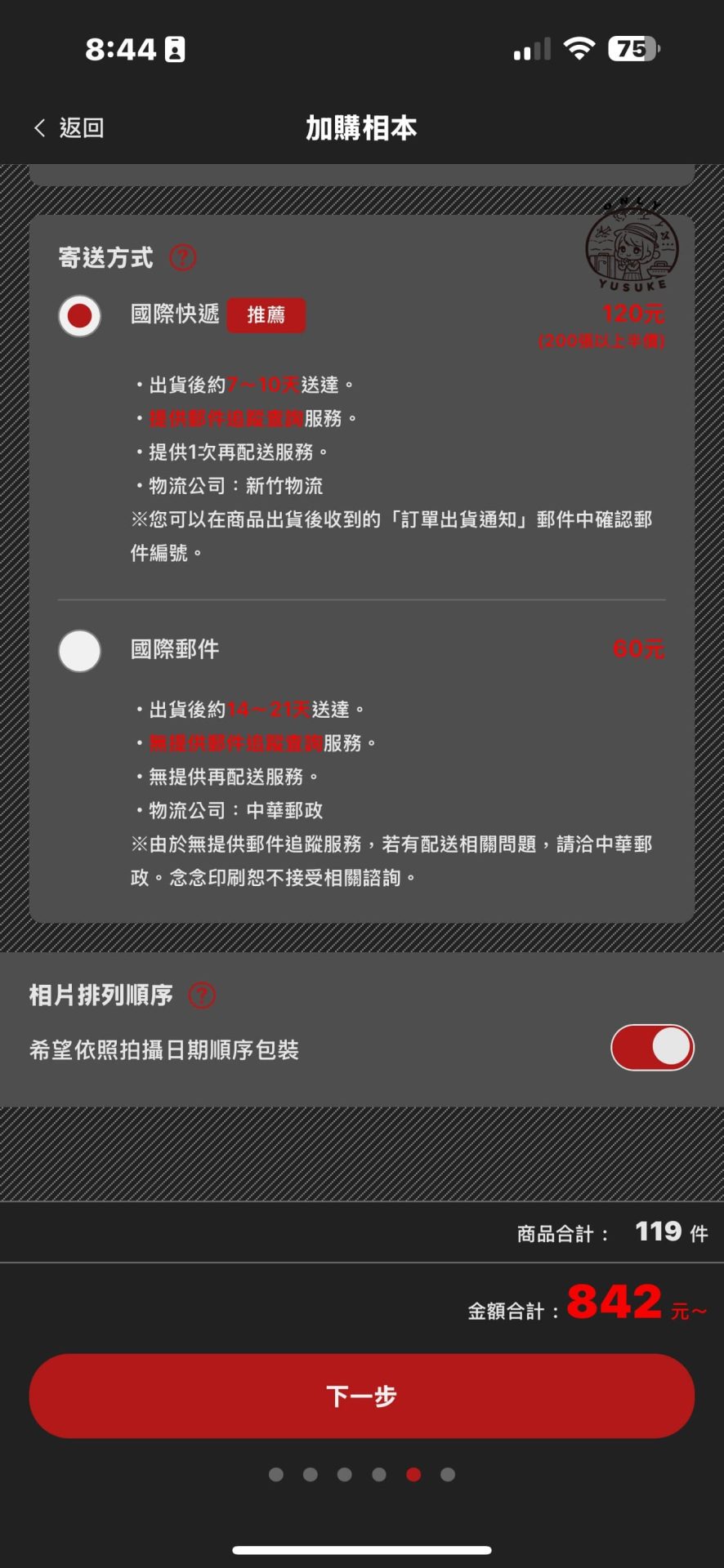The height and width of the screenshot is (1568, 724).
Task: Select the 國際郵件 shipping radio button
Action: pyautogui.click(x=79, y=651)
